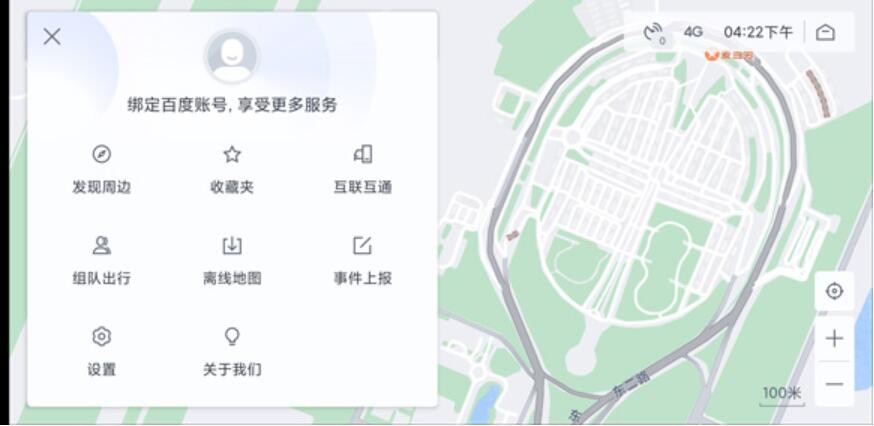Open 事件上报 to report an event
The width and height of the screenshot is (874, 426).
[362, 260]
